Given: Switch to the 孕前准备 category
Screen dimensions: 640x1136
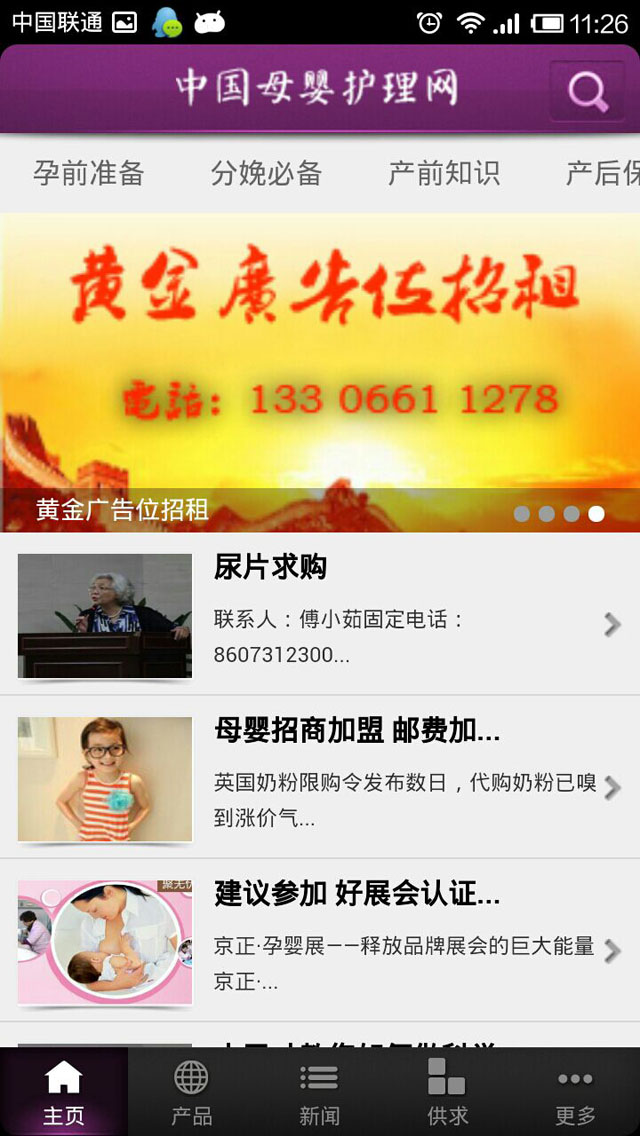Looking at the screenshot, I should (89, 173).
